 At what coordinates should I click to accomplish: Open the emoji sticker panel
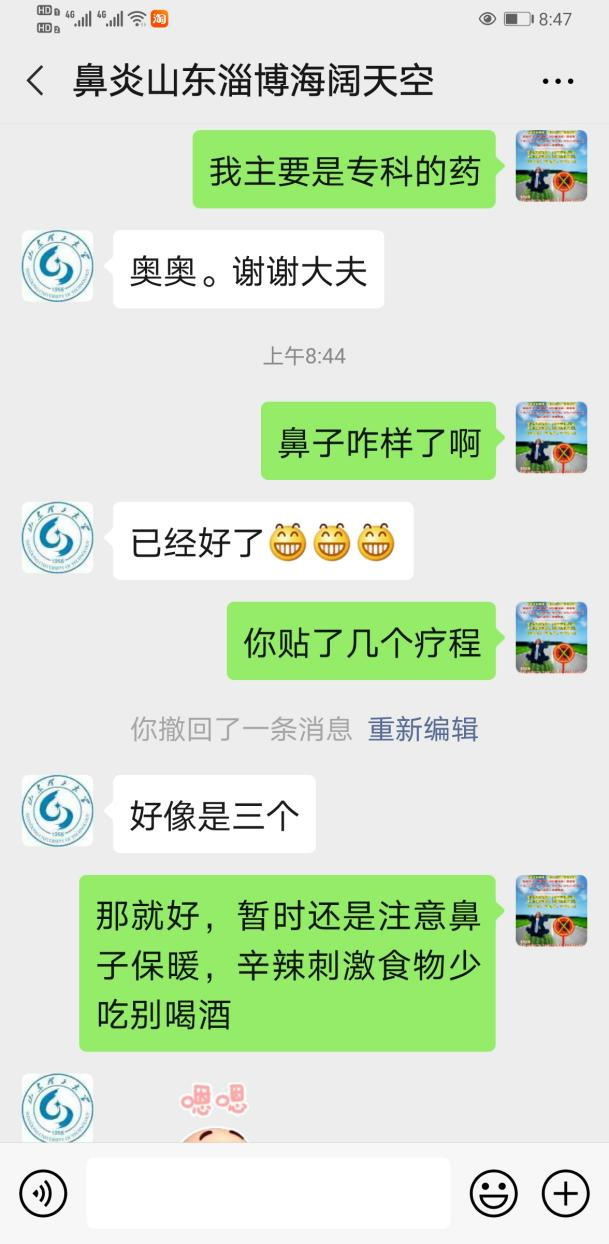coord(494,1193)
